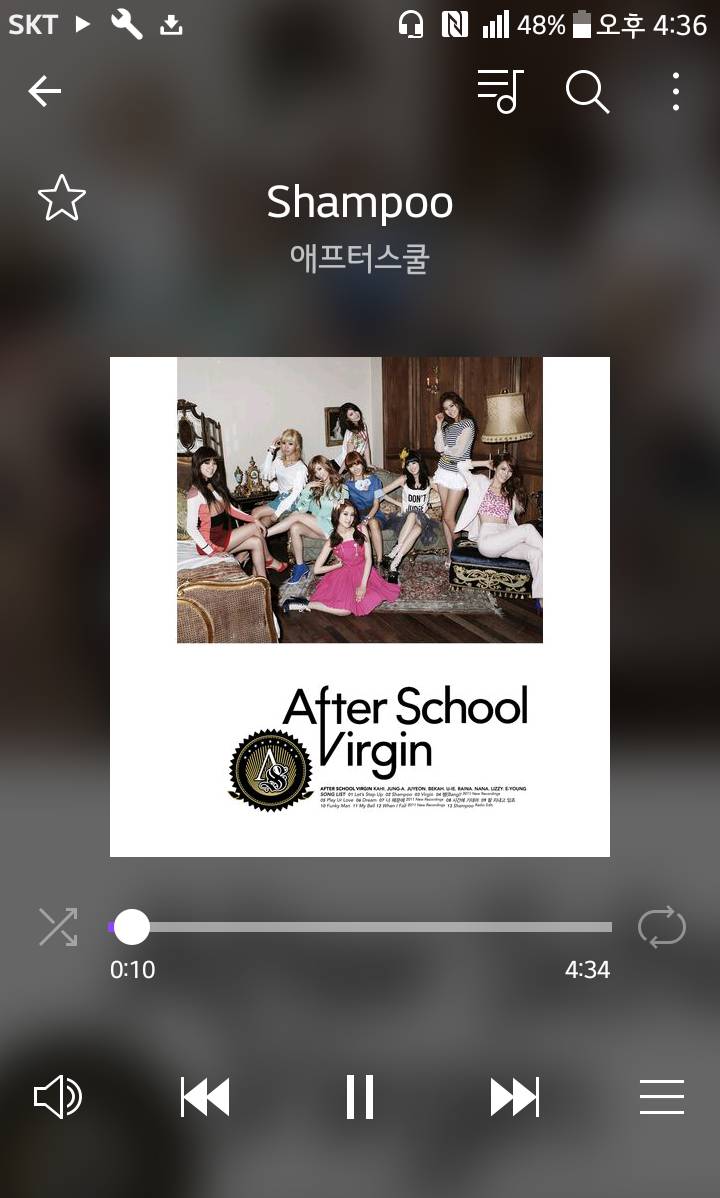Open the current playlist queue
This screenshot has height=1198, width=720.
pyautogui.click(x=500, y=92)
